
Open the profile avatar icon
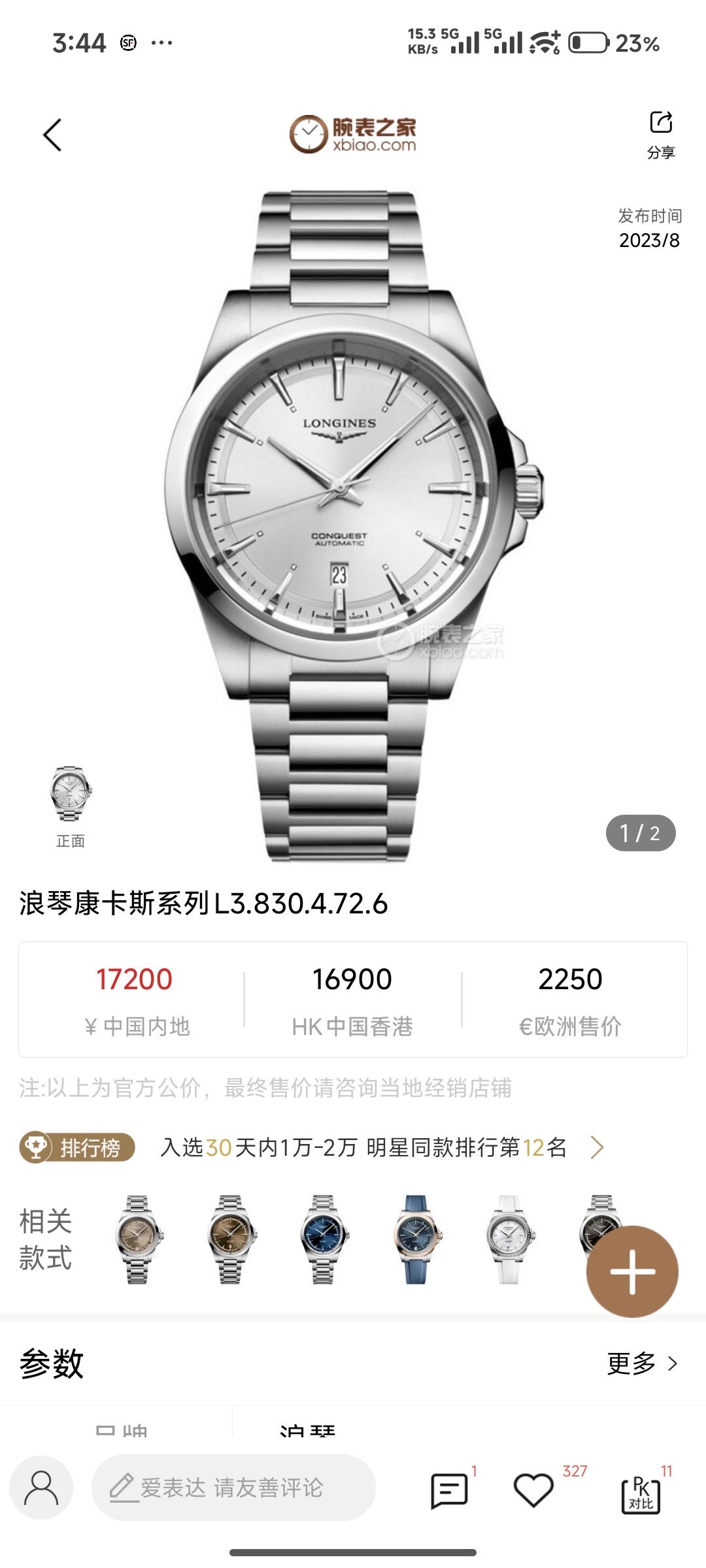click(41, 1488)
